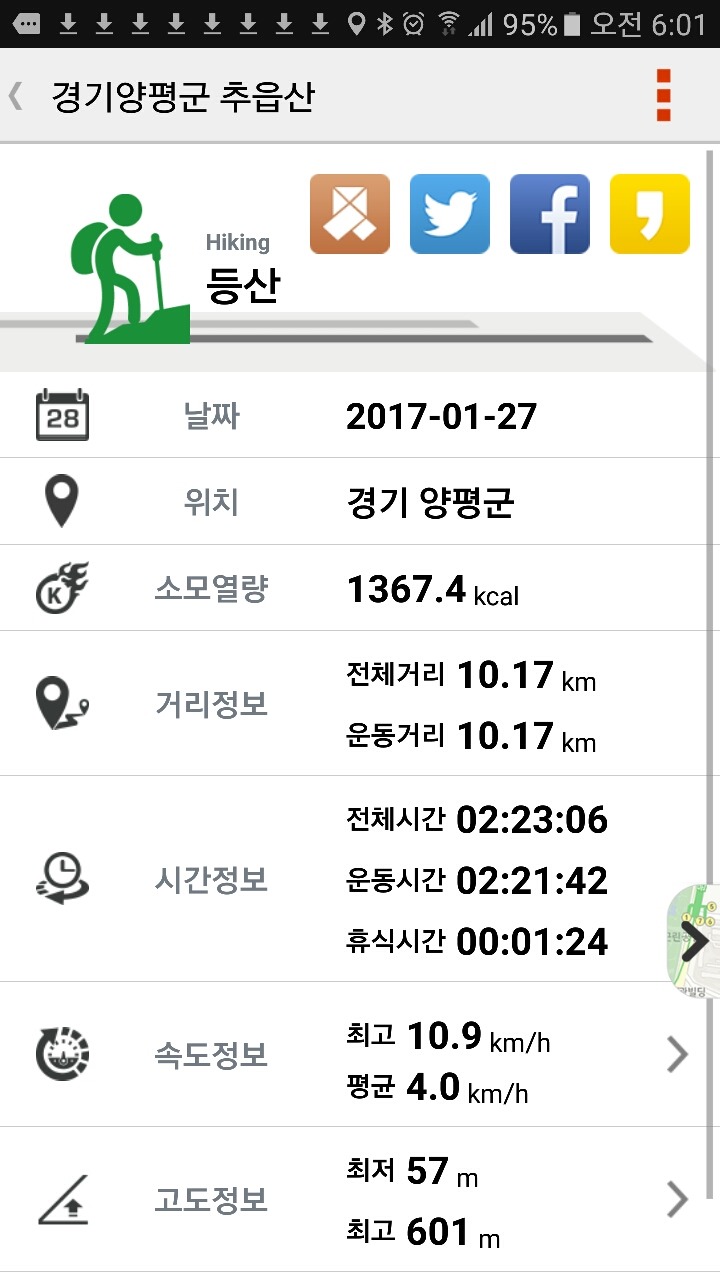
Task: Share this hike on Twitter
Action: point(449,214)
